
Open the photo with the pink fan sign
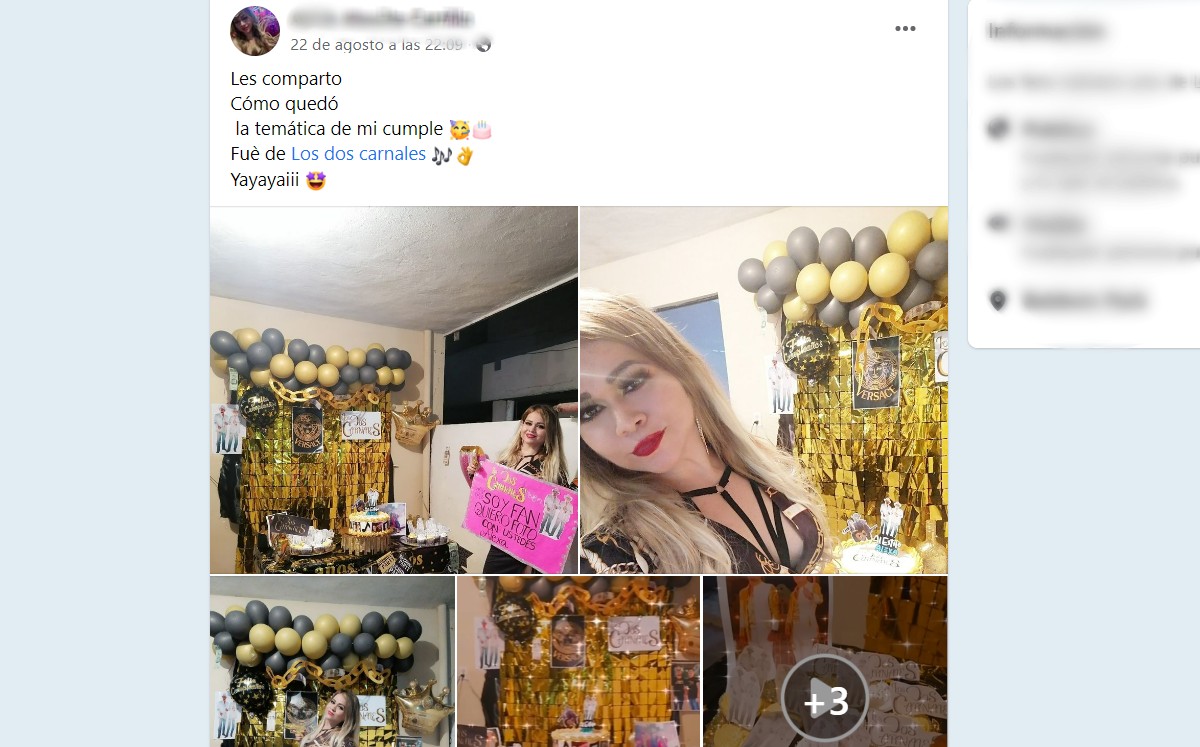[x=394, y=390]
